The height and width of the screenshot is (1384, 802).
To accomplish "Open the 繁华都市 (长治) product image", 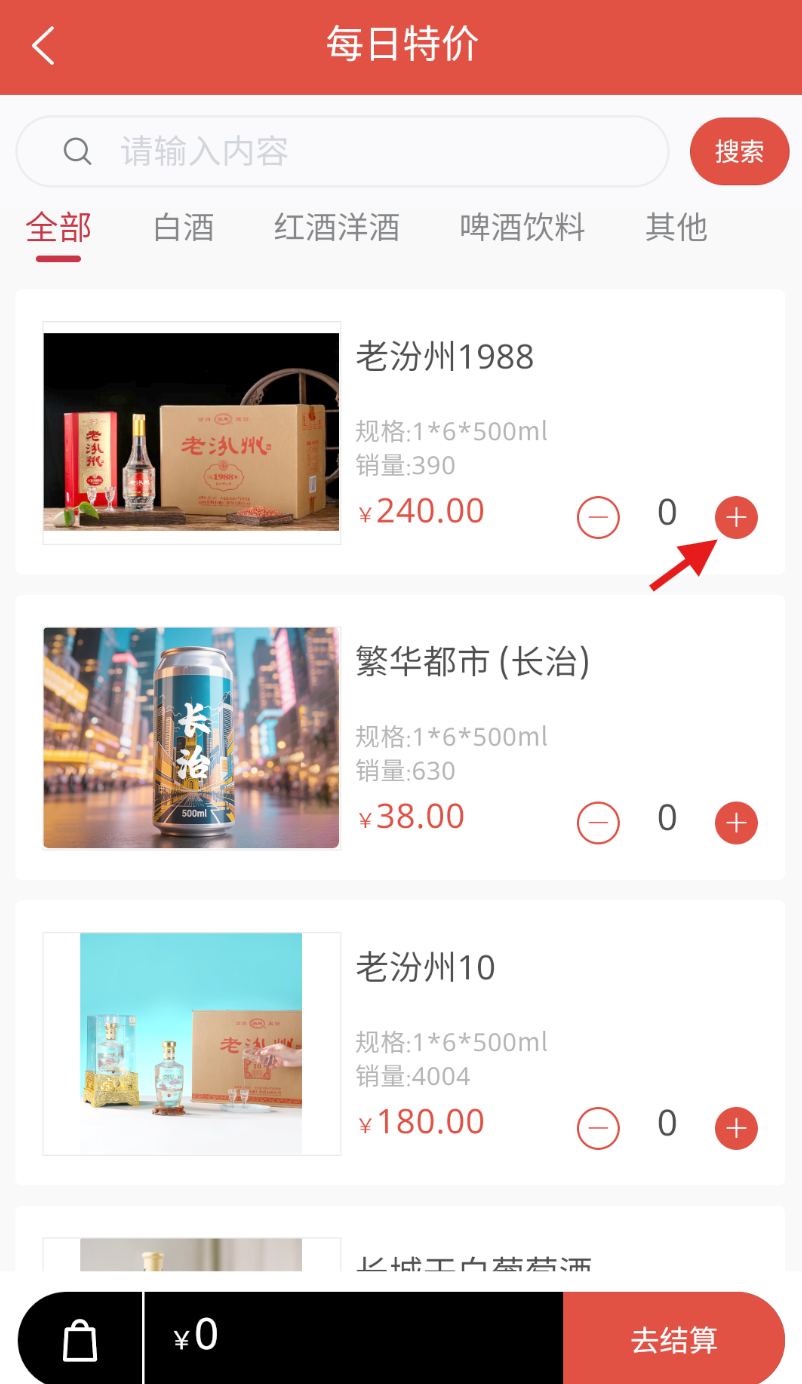I will [x=192, y=738].
